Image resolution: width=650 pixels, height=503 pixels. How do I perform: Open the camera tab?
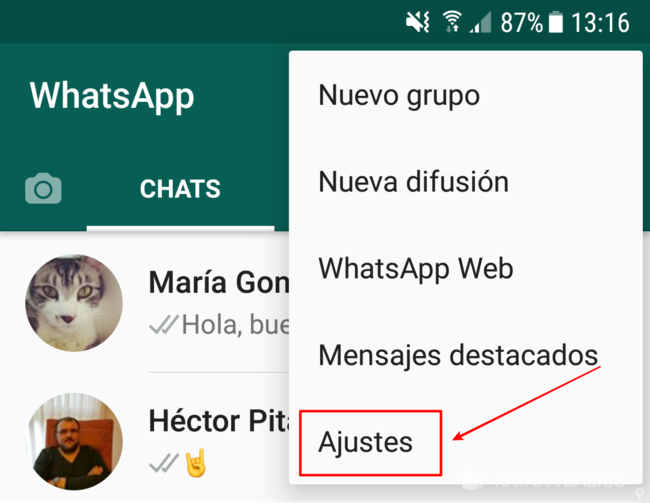point(43,189)
